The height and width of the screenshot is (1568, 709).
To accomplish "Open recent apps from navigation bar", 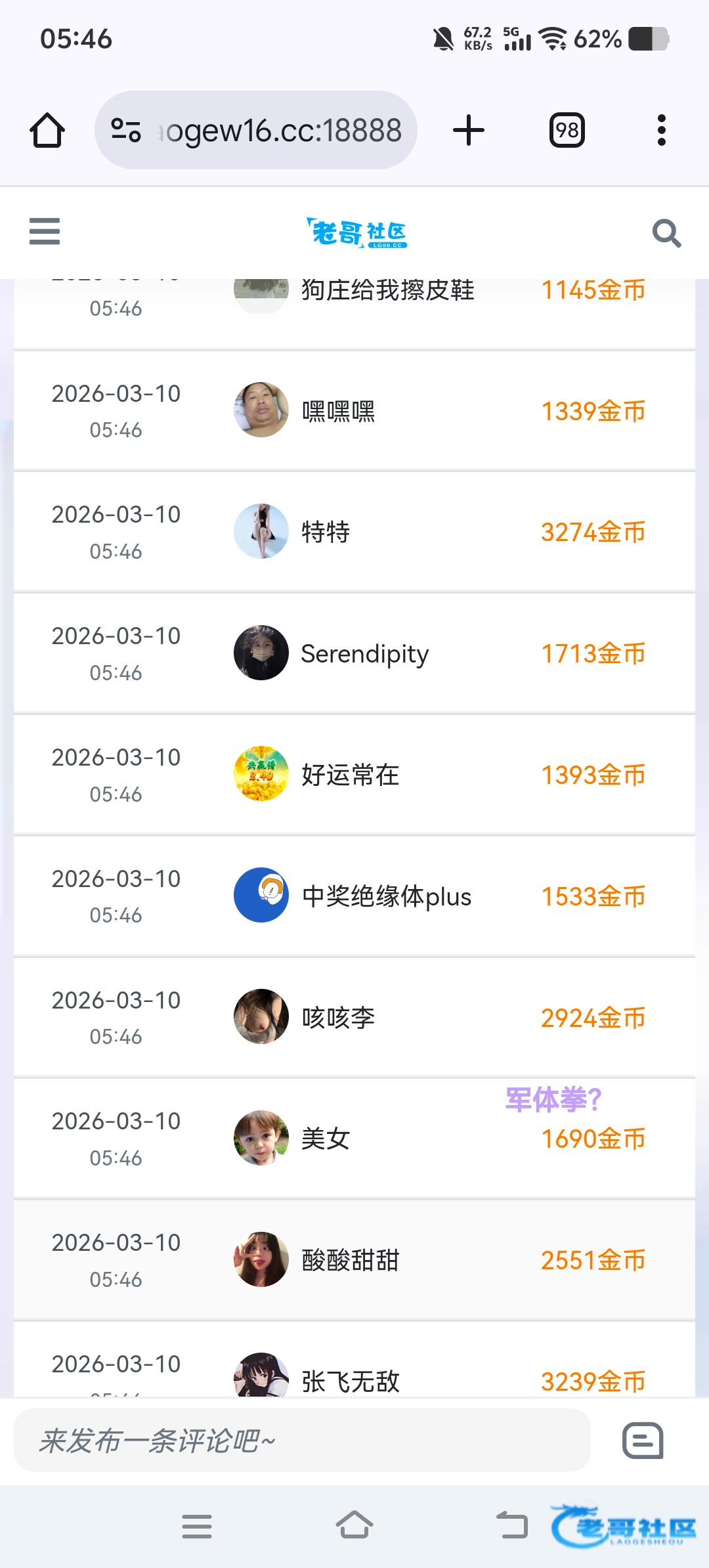I will (x=197, y=1526).
